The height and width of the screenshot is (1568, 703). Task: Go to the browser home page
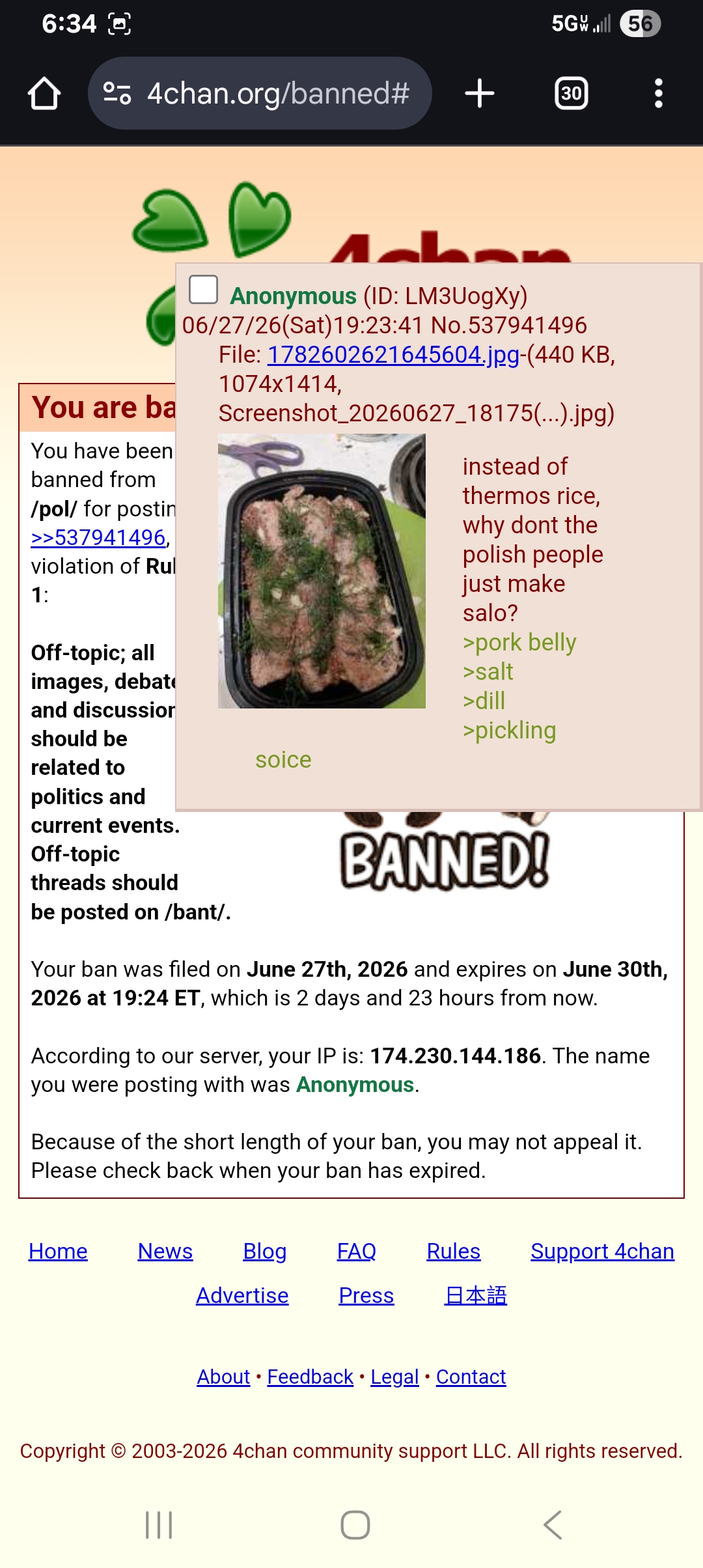[x=44, y=93]
